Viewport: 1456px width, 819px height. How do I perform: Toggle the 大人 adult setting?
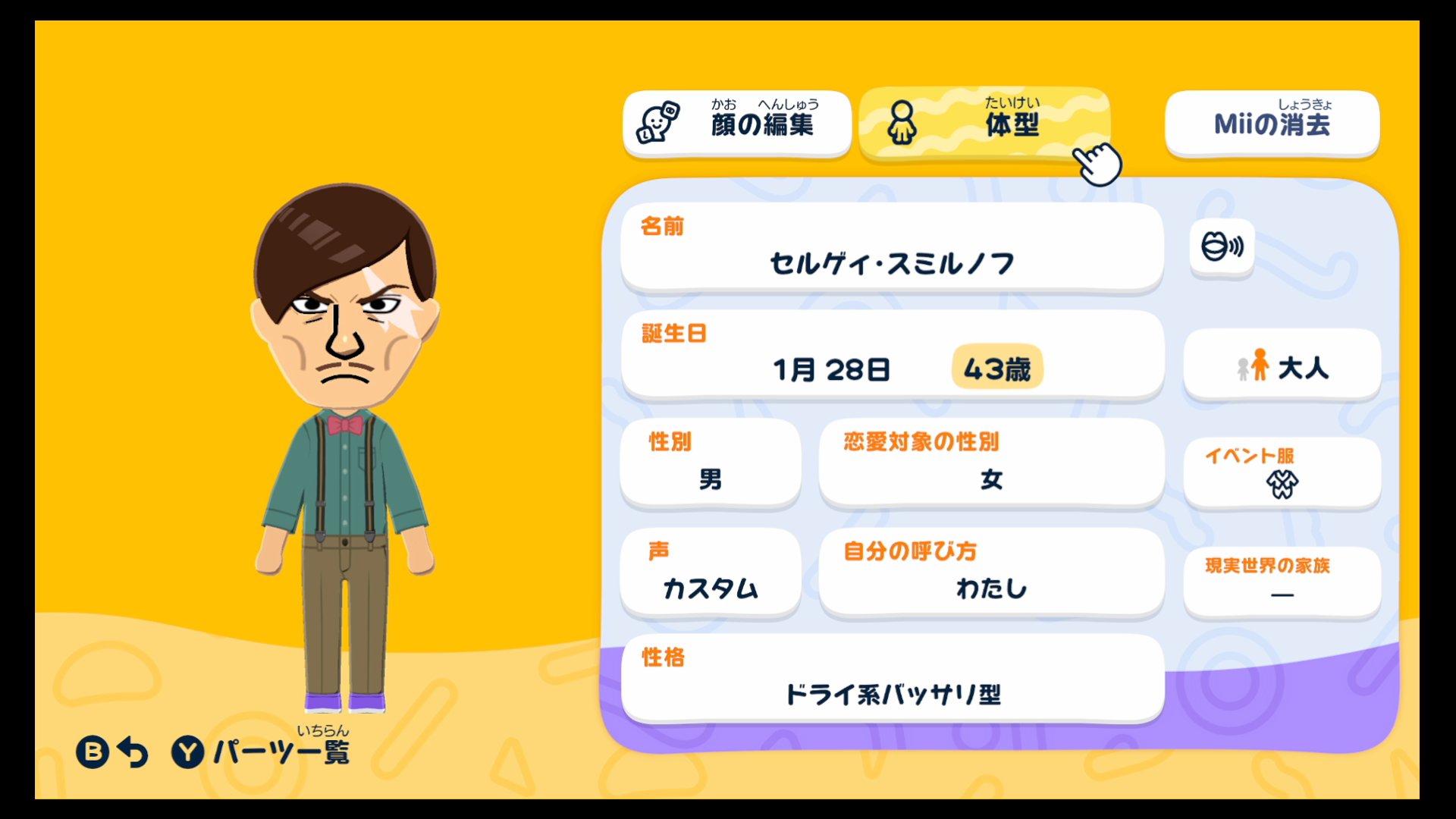tap(1282, 367)
